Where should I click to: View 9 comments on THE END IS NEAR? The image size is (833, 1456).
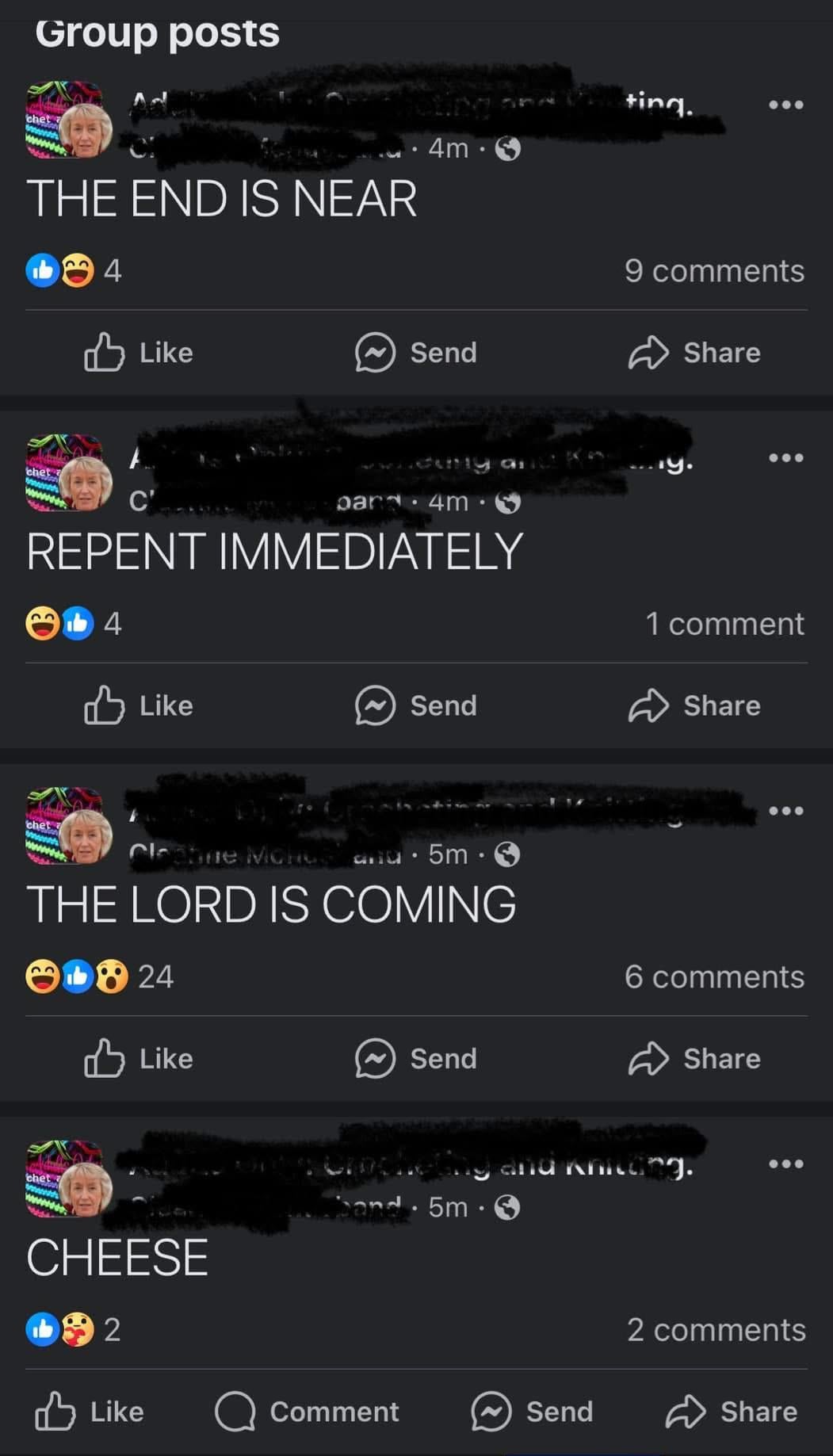(713, 271)
